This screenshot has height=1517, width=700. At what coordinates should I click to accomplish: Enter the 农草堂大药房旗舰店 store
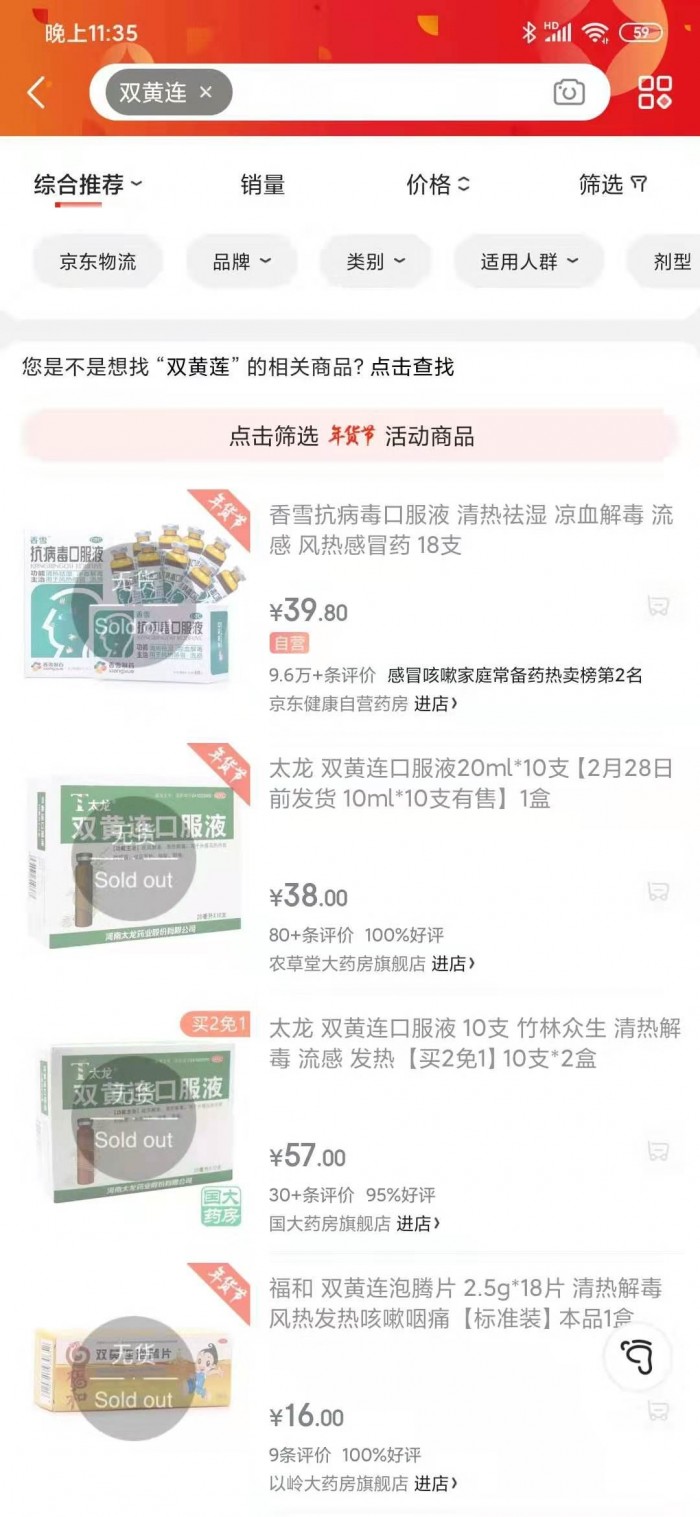point(454,964)
